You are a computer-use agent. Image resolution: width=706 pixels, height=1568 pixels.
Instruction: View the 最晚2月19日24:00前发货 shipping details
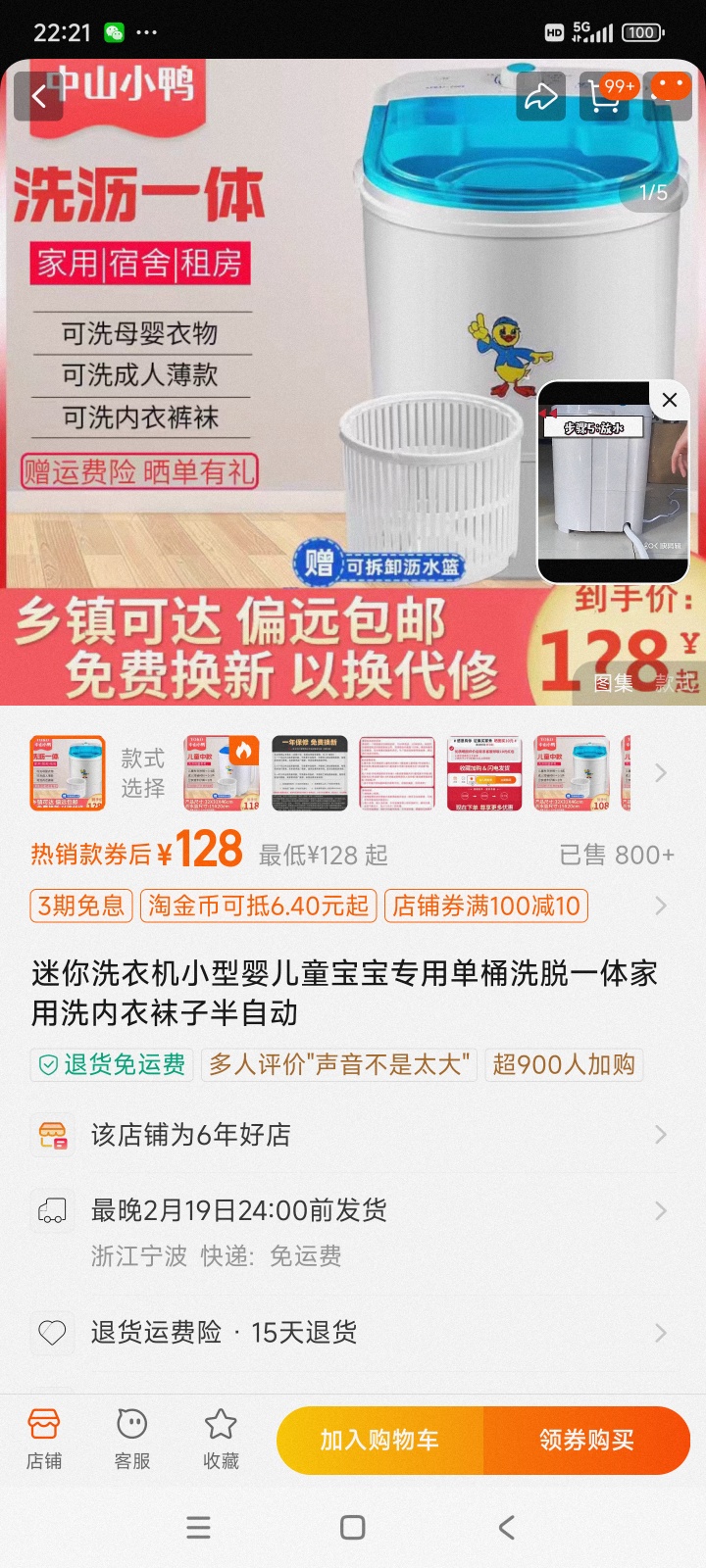(x=353, y=1211)
